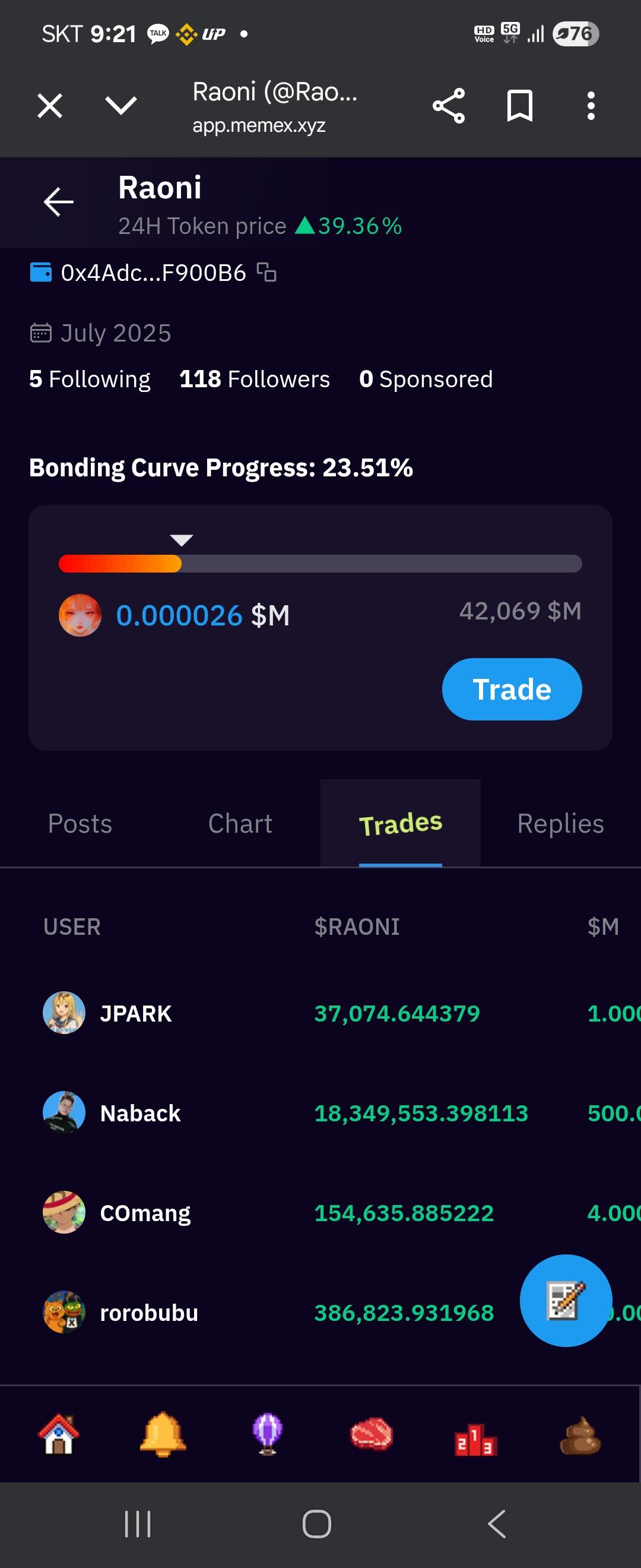Open Naback's trade row
The height and width of the screenshot is (1568, 641).
click(140, 1113)
